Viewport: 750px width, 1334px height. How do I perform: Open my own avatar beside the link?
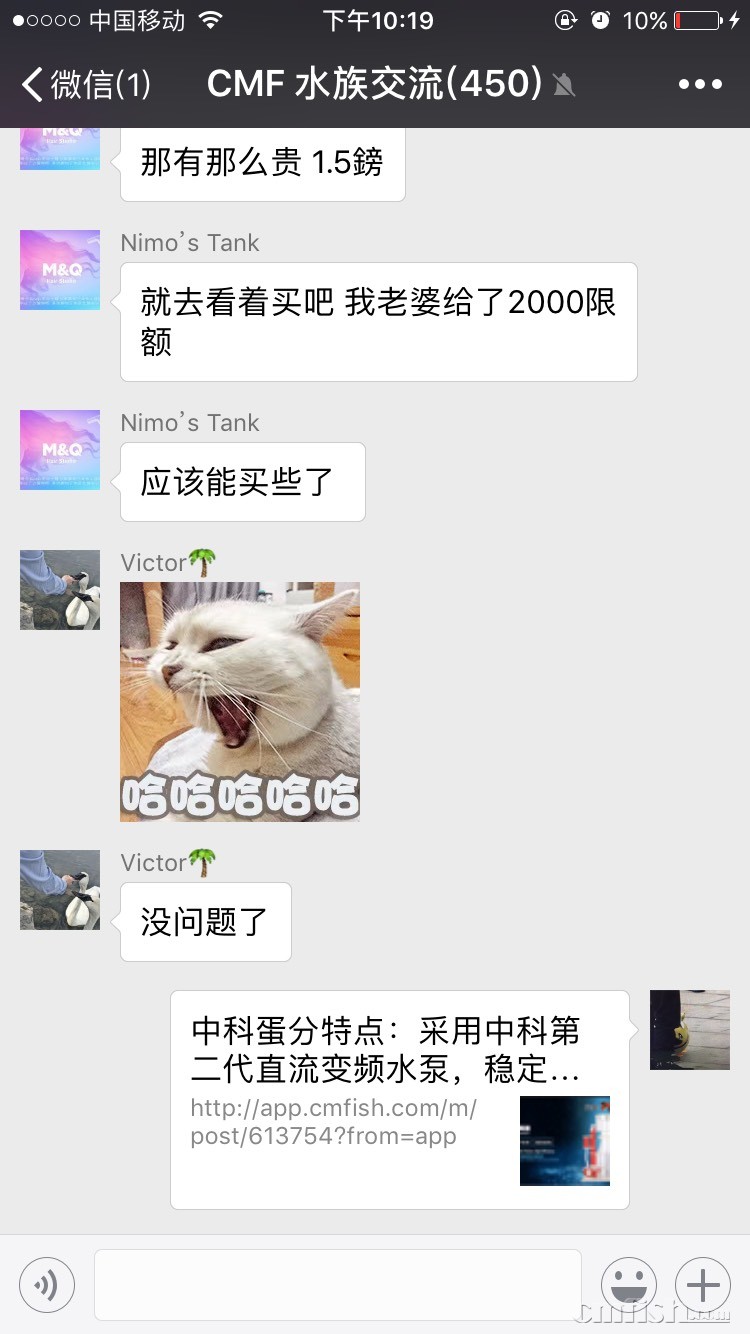coord(690,1030)
